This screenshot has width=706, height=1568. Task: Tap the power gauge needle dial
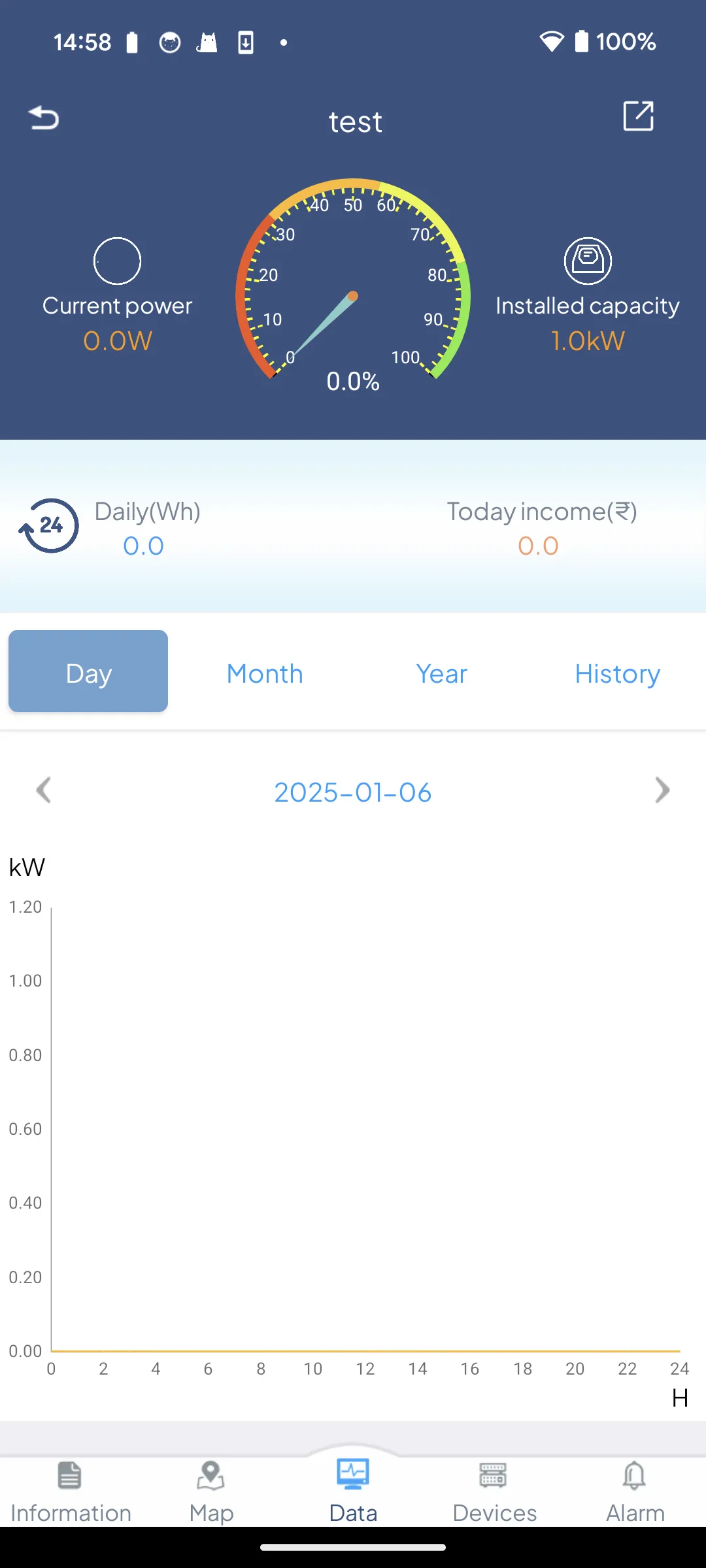coord(353,295)
